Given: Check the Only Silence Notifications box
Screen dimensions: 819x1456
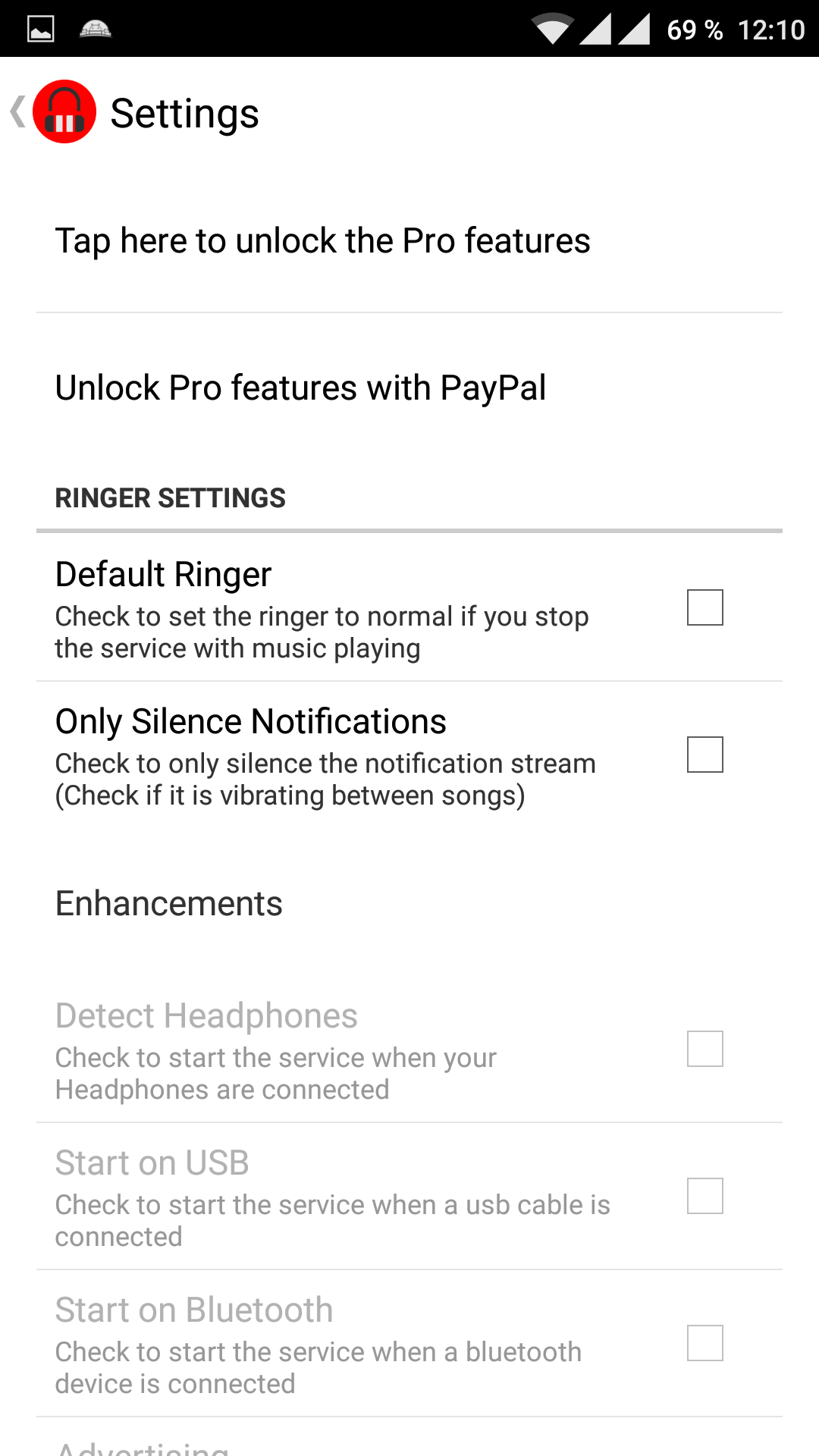Looking at the screenshot, I should point(705,755).
